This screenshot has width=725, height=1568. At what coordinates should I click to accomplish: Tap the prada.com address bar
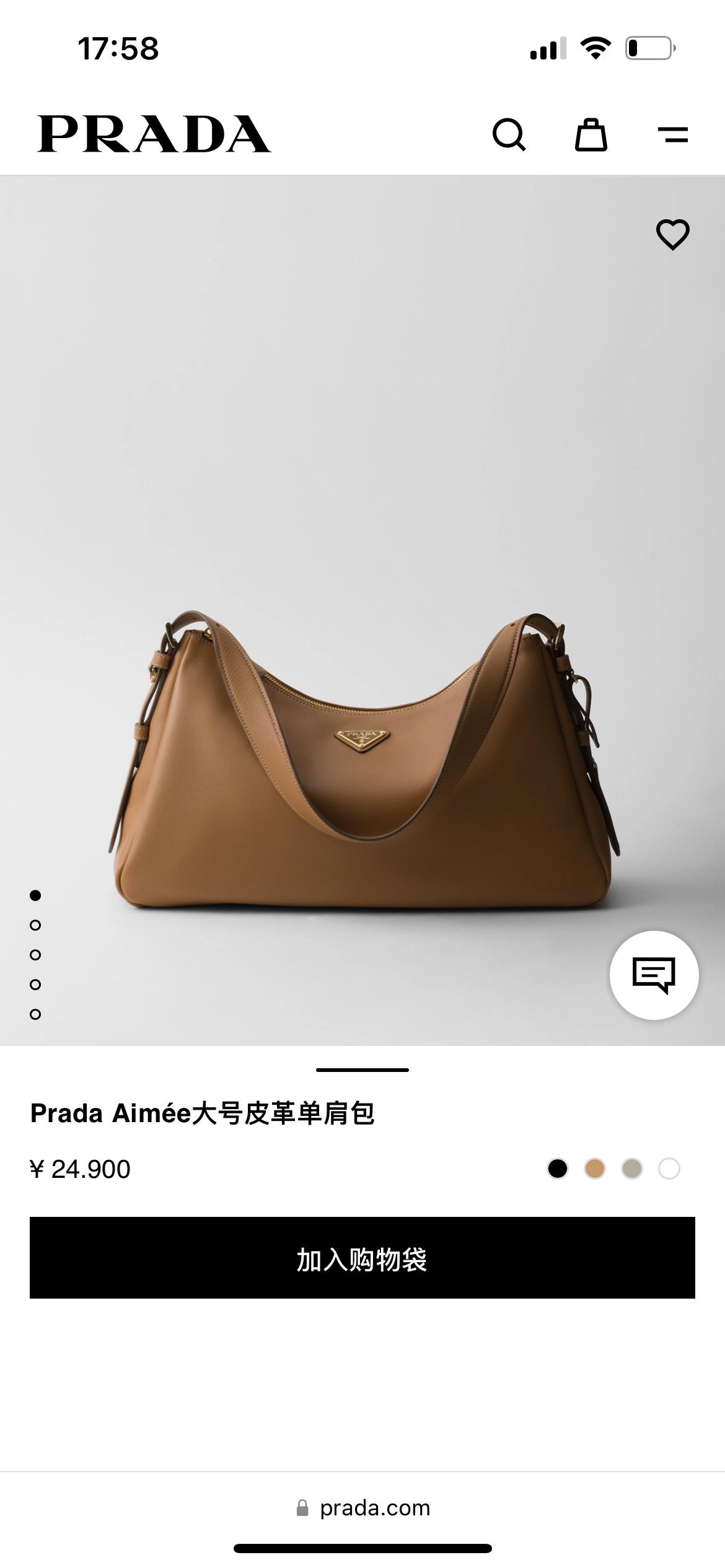click(362, 1507)
